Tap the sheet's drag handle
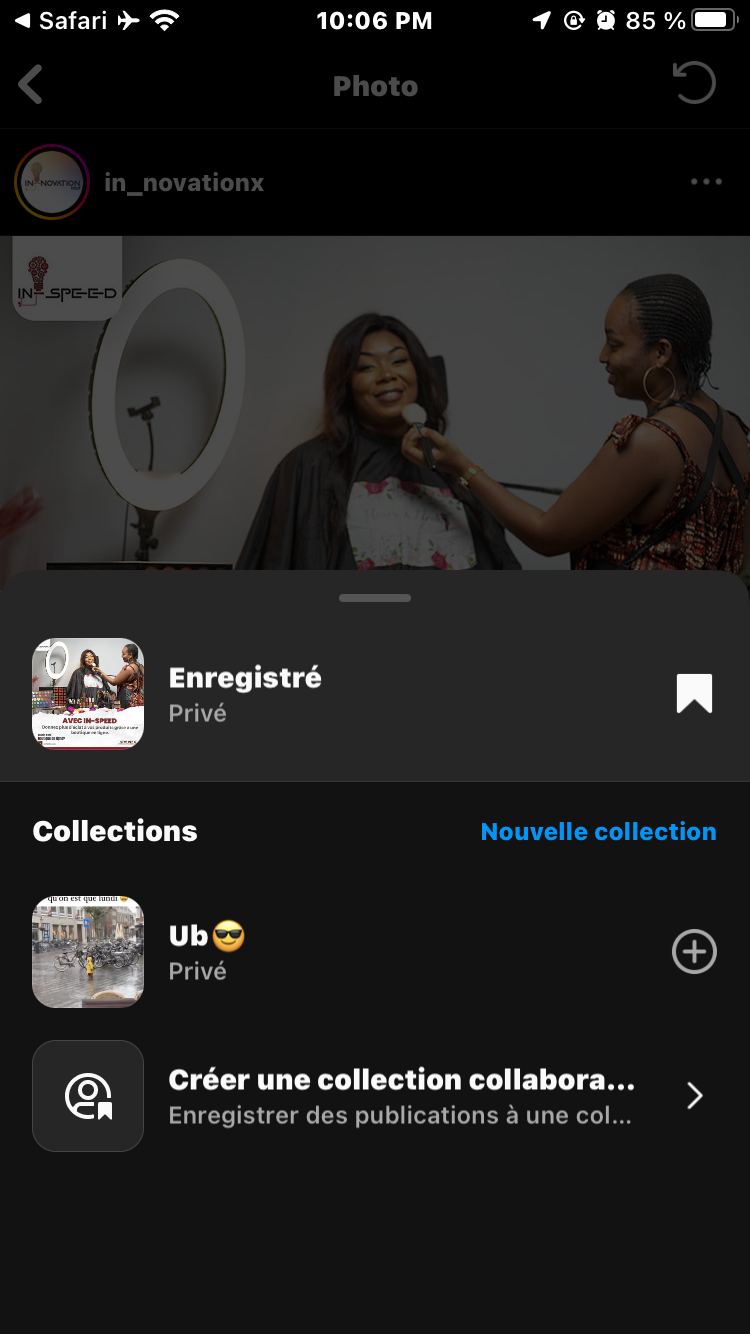750x1334 pixels. tap(375, 598)
